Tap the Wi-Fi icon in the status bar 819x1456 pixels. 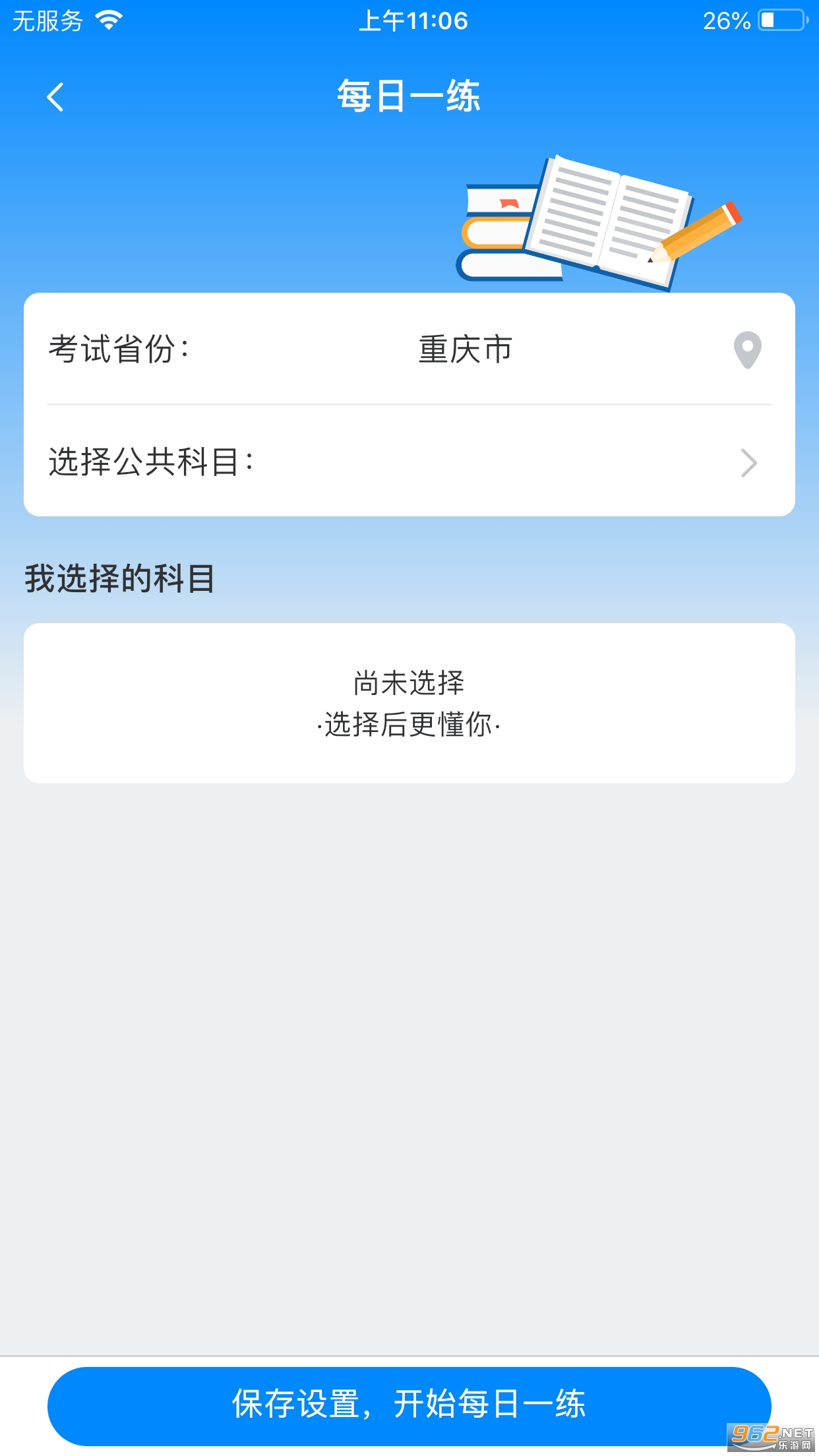(x=107, y=20)
